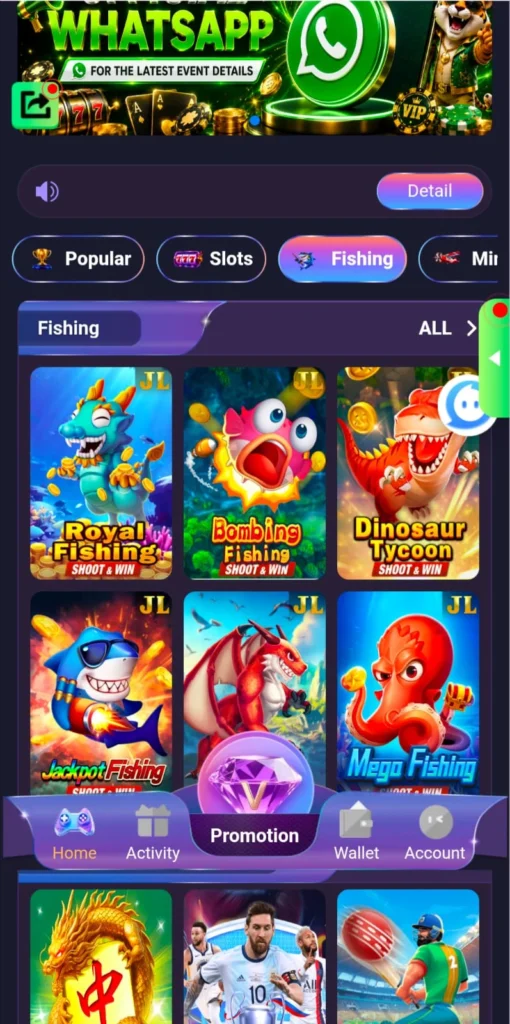Open the Mega Fishing game
Viewport: 510px width, 1024px height.
click(x=408, y=692)
